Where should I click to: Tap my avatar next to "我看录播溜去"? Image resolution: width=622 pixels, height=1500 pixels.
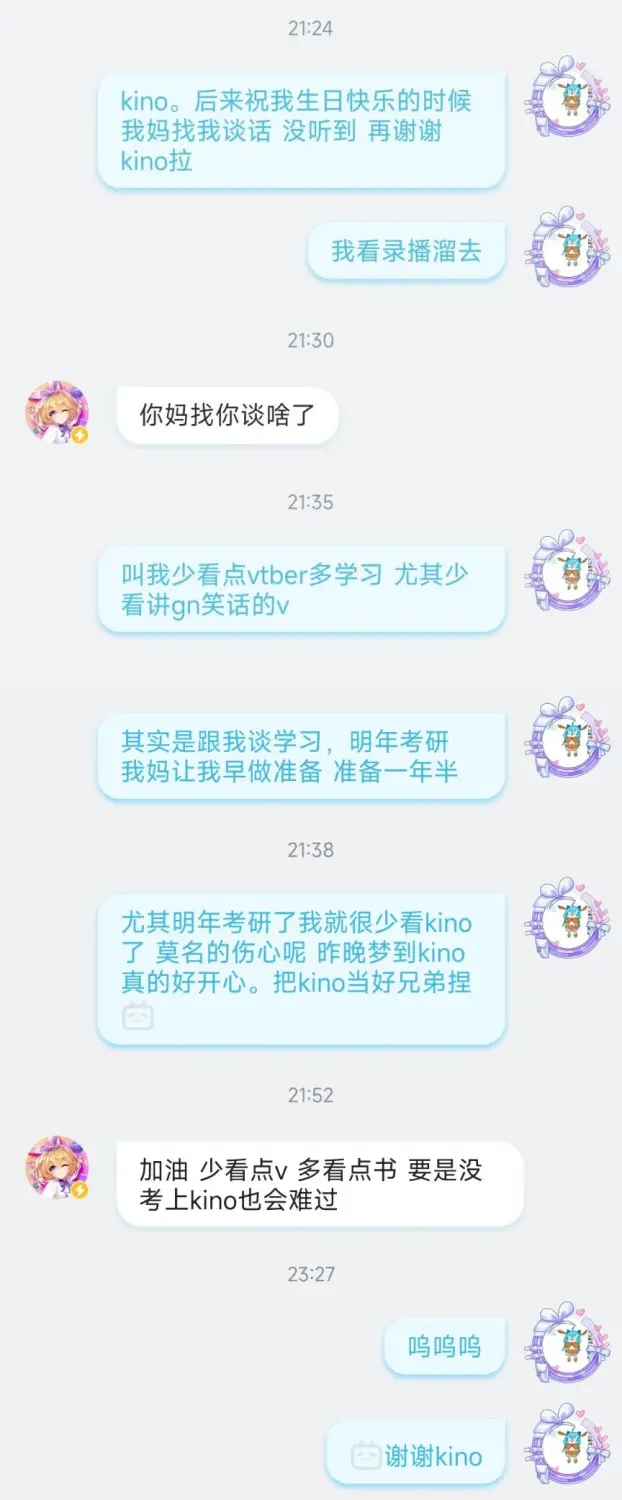click(567, 249)
